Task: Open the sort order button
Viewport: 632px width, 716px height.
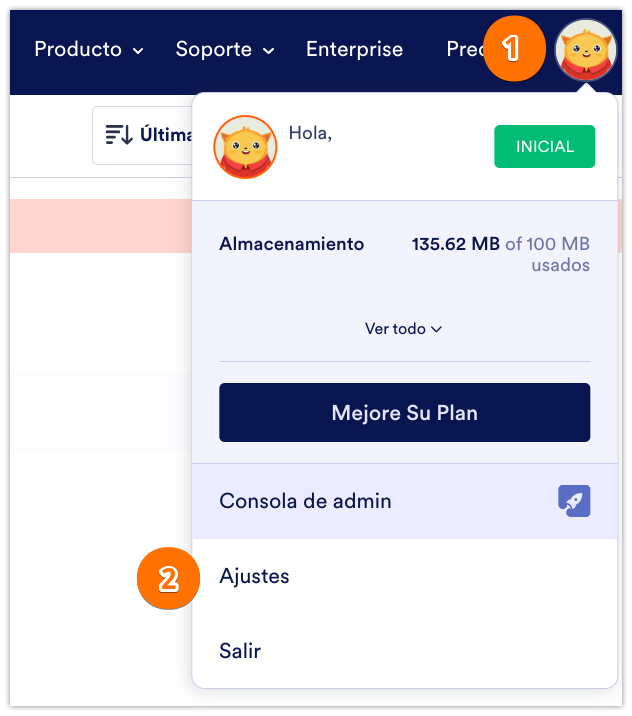Action: coord(145,135)
